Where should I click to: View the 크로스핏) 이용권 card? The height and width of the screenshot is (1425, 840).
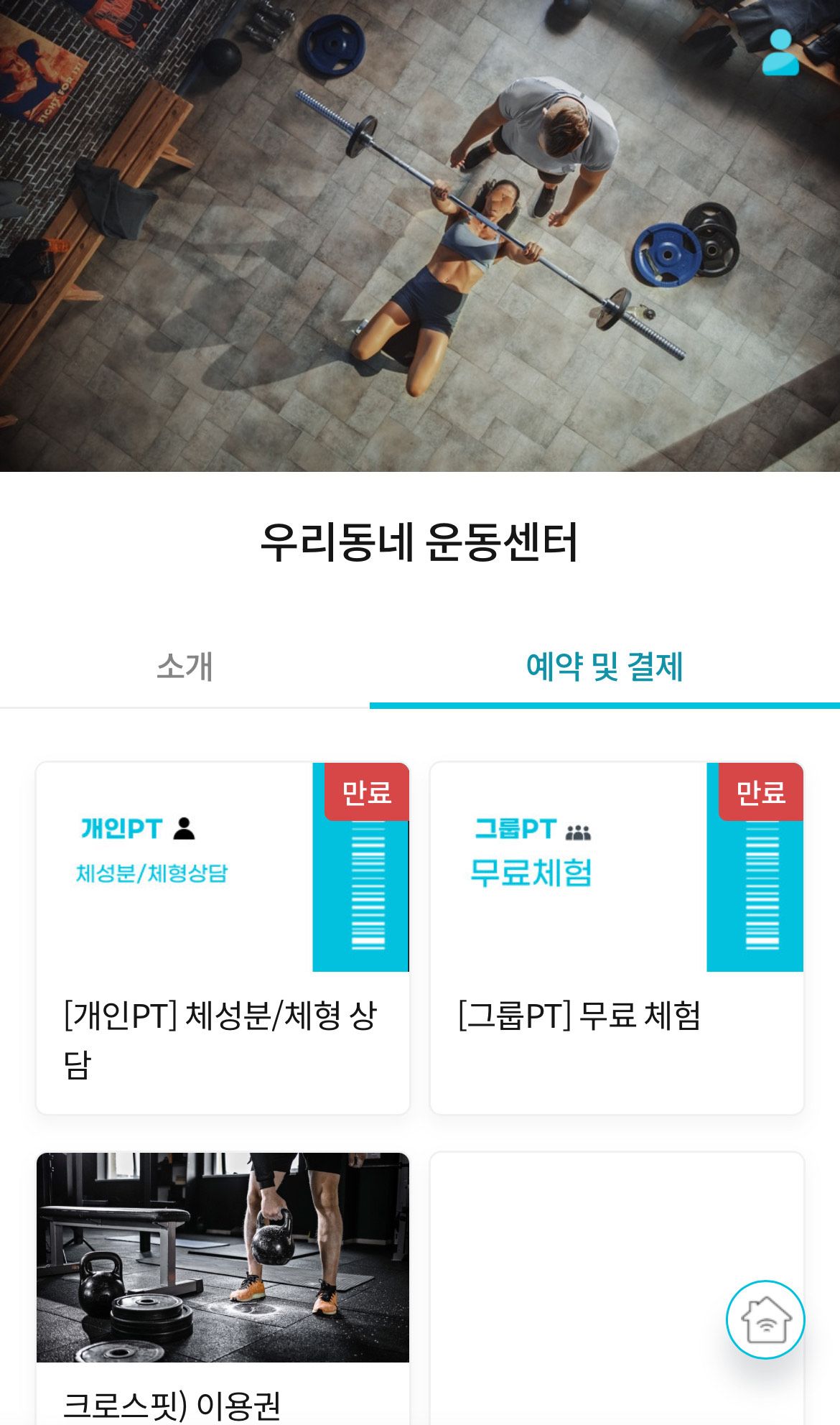tap(223, 1286)
